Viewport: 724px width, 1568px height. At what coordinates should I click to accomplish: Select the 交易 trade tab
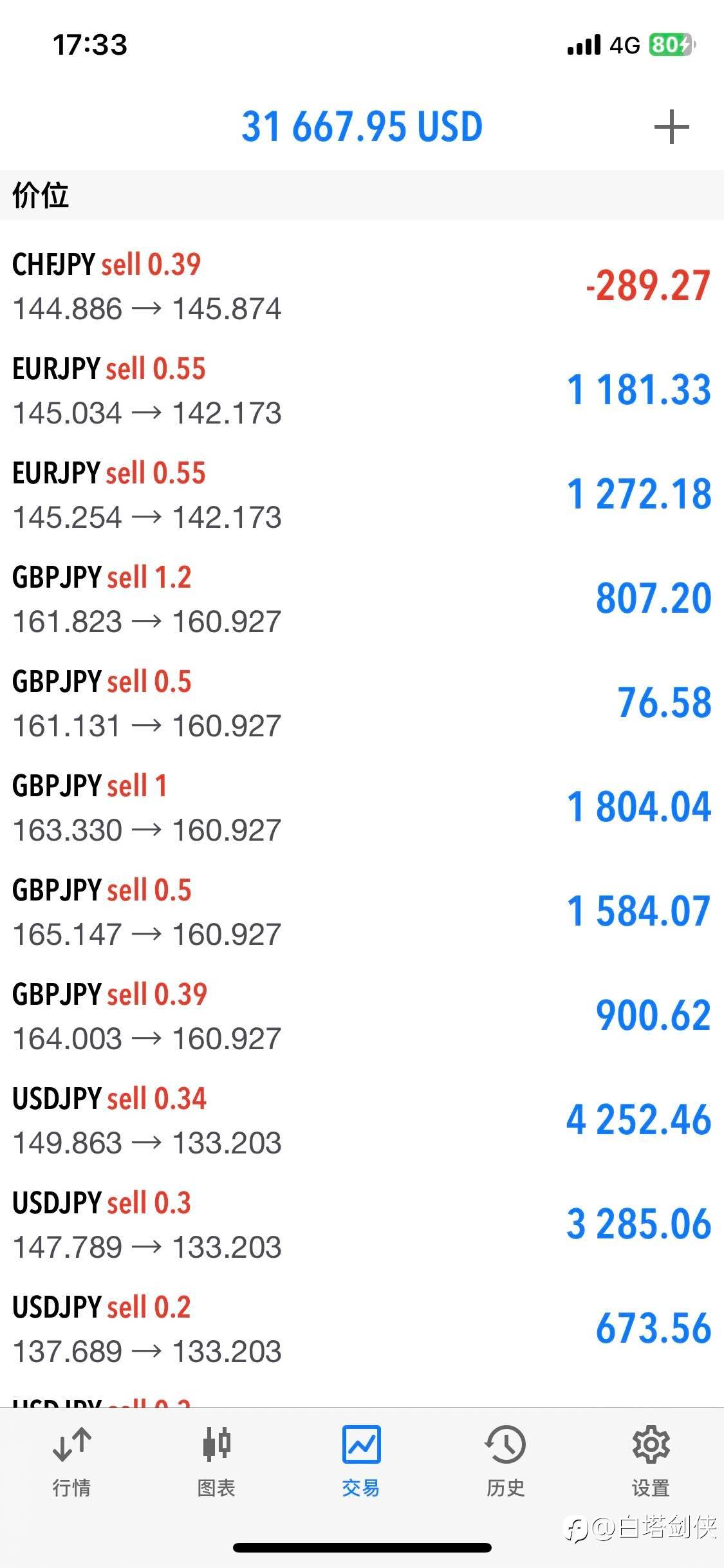point(361,1461)
